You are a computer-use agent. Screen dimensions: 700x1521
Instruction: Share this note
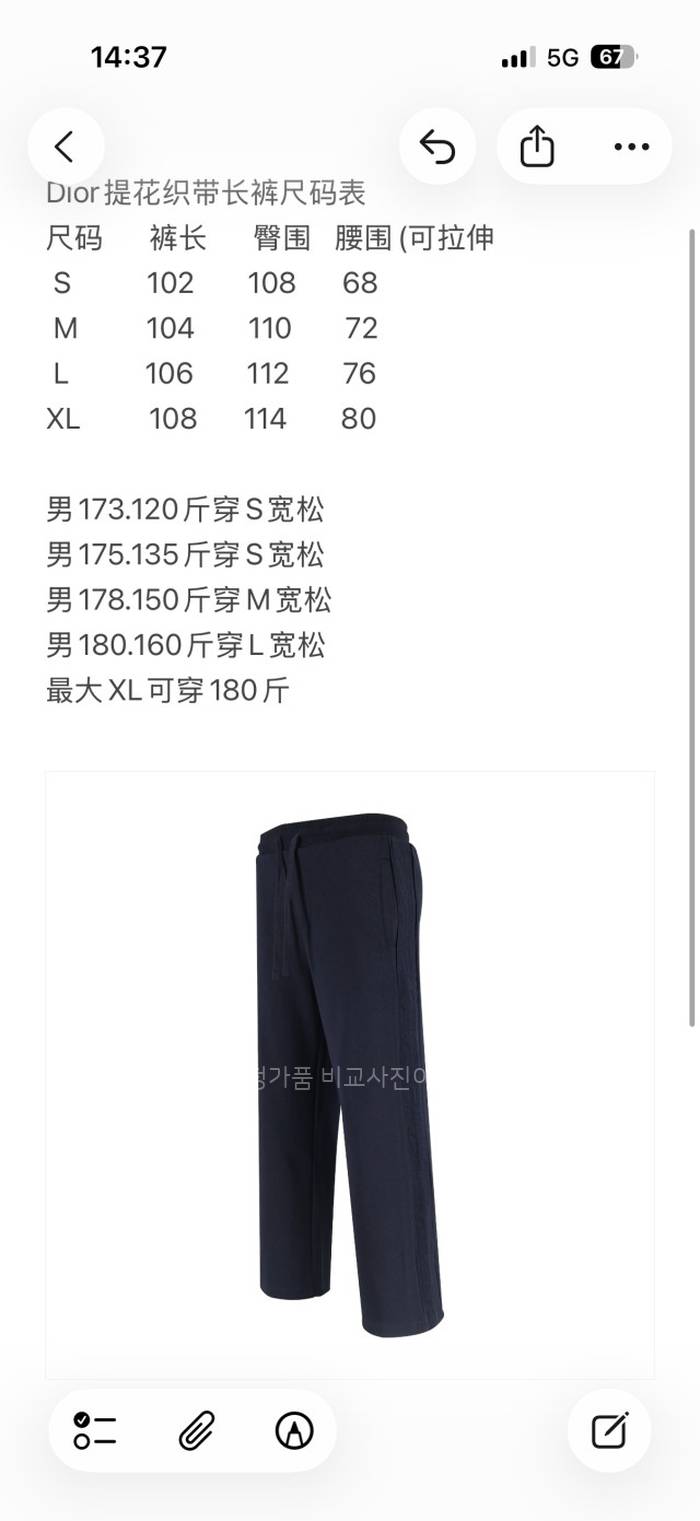(537, 148)
